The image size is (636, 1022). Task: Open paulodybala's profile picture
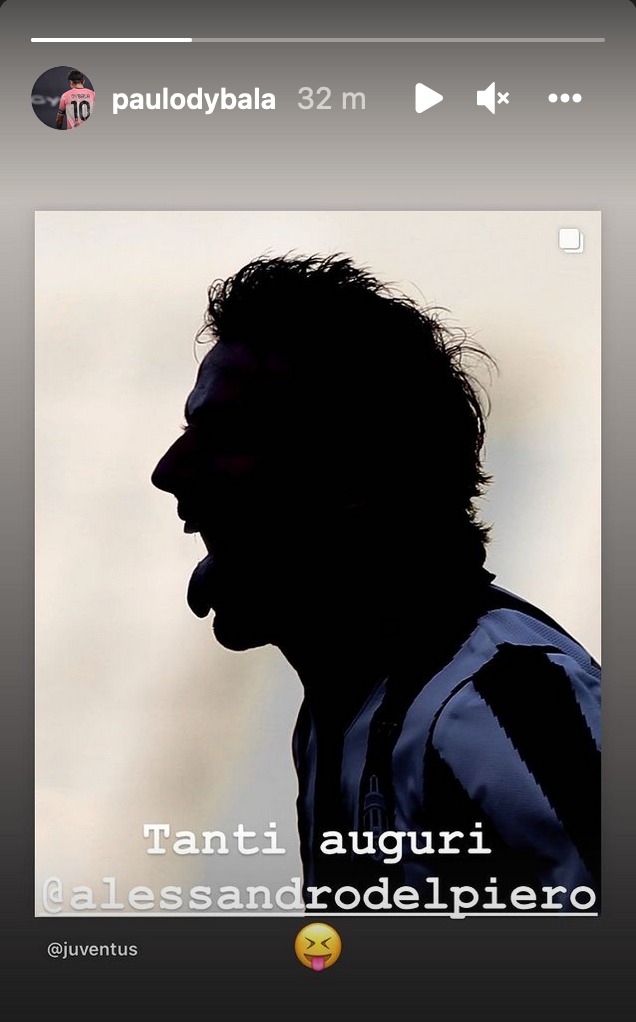[x=63, y=98]
